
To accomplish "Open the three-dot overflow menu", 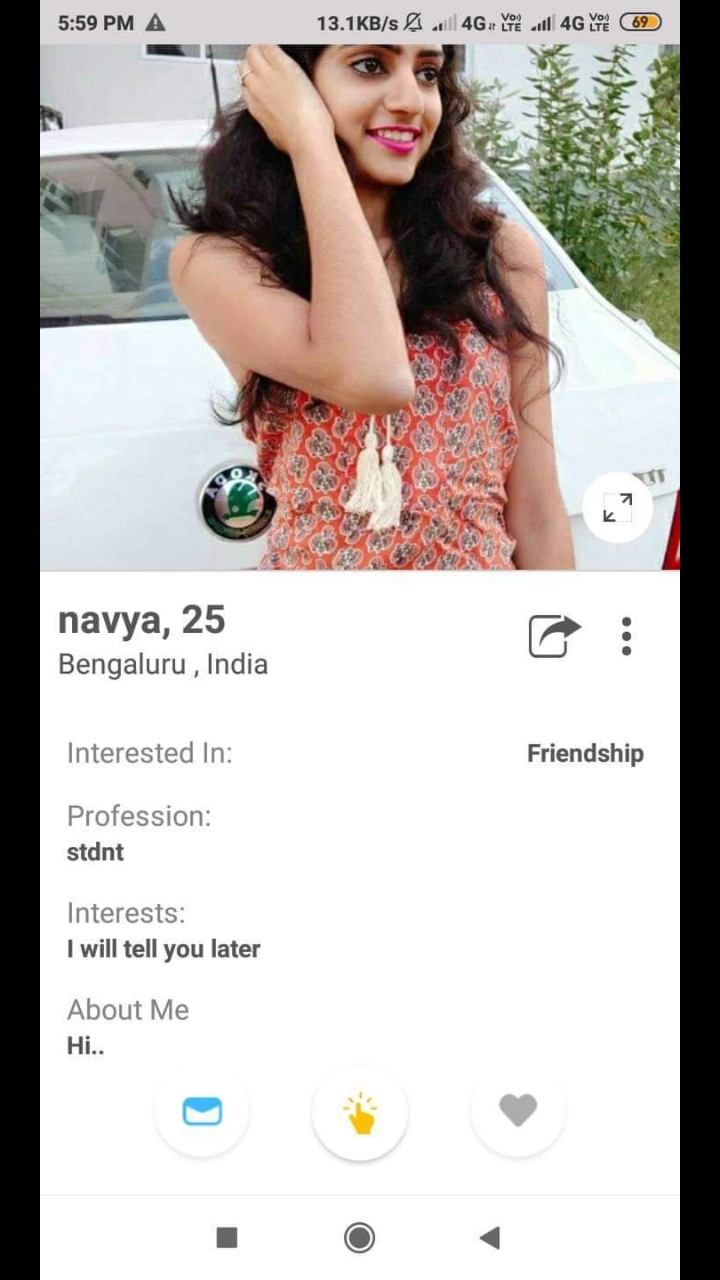I will 626,636.
